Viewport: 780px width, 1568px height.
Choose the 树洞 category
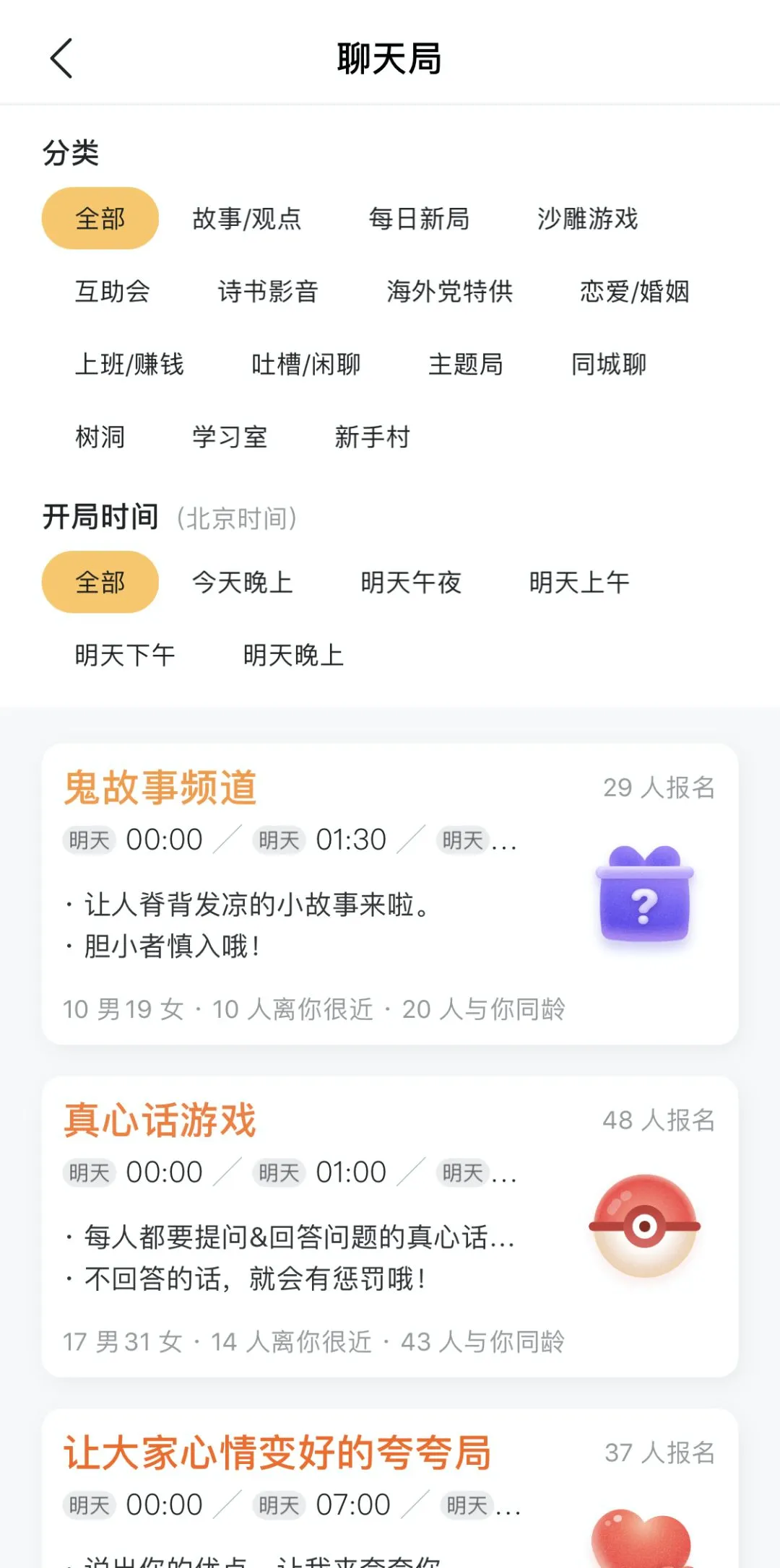click(100, 437)
